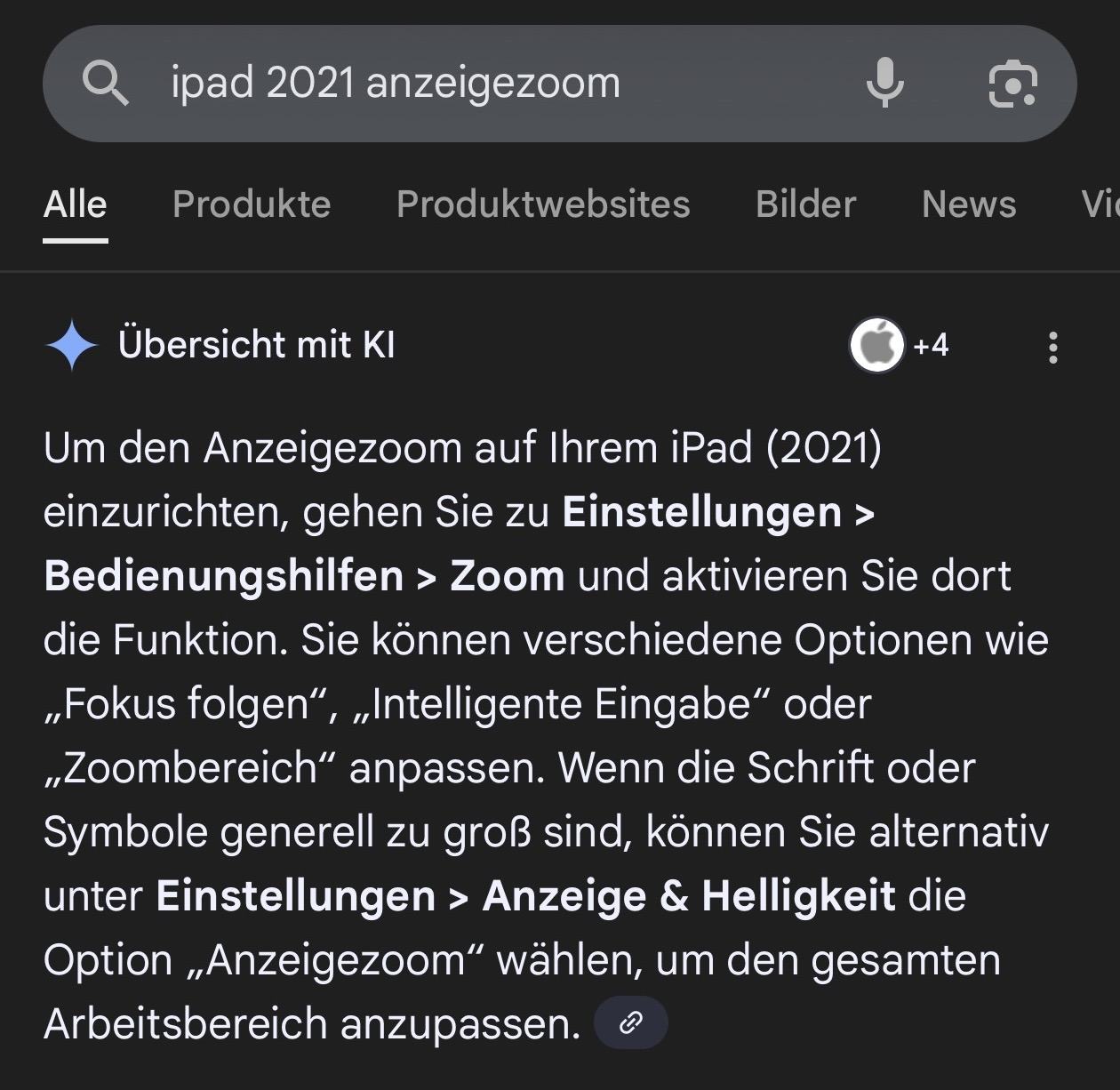Switch to the News tab
The height and width of the screenshot is (1090, 1120).
[968, 204]
